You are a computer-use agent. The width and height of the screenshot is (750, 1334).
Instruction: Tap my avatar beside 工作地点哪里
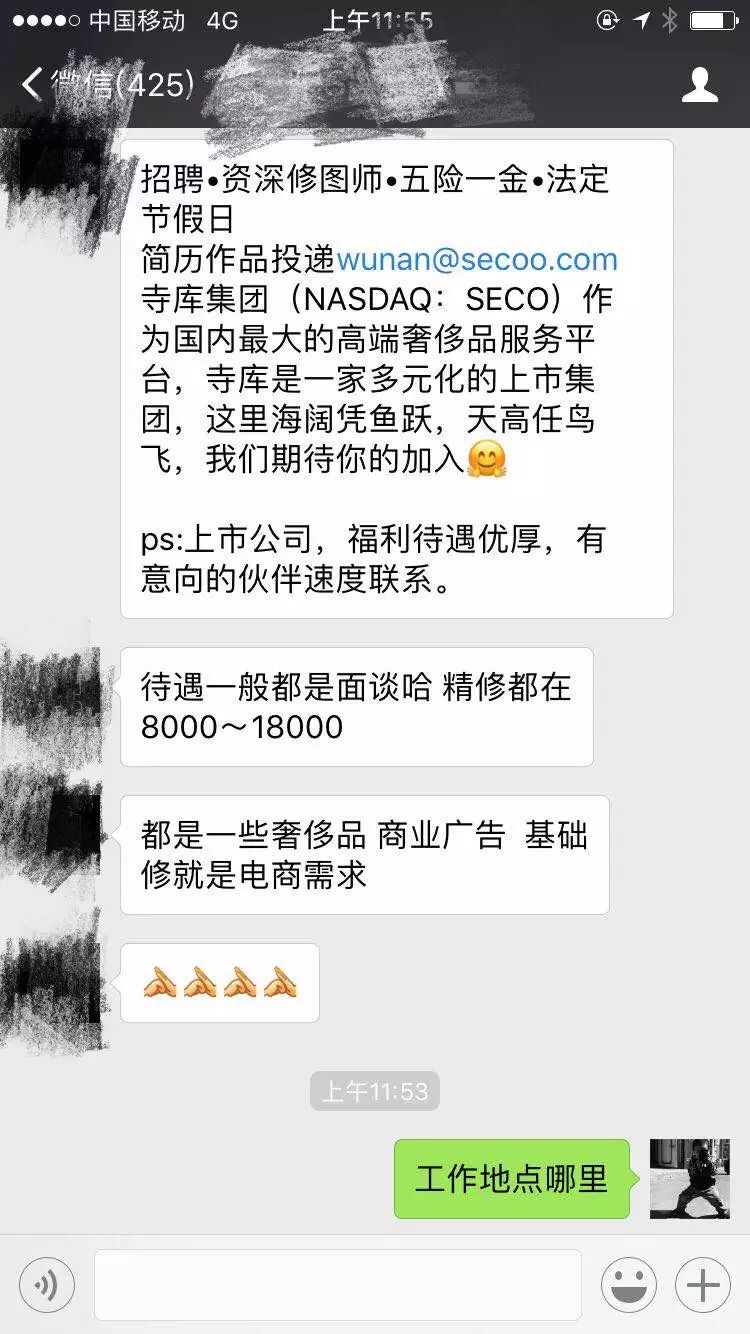[690, 1178]
